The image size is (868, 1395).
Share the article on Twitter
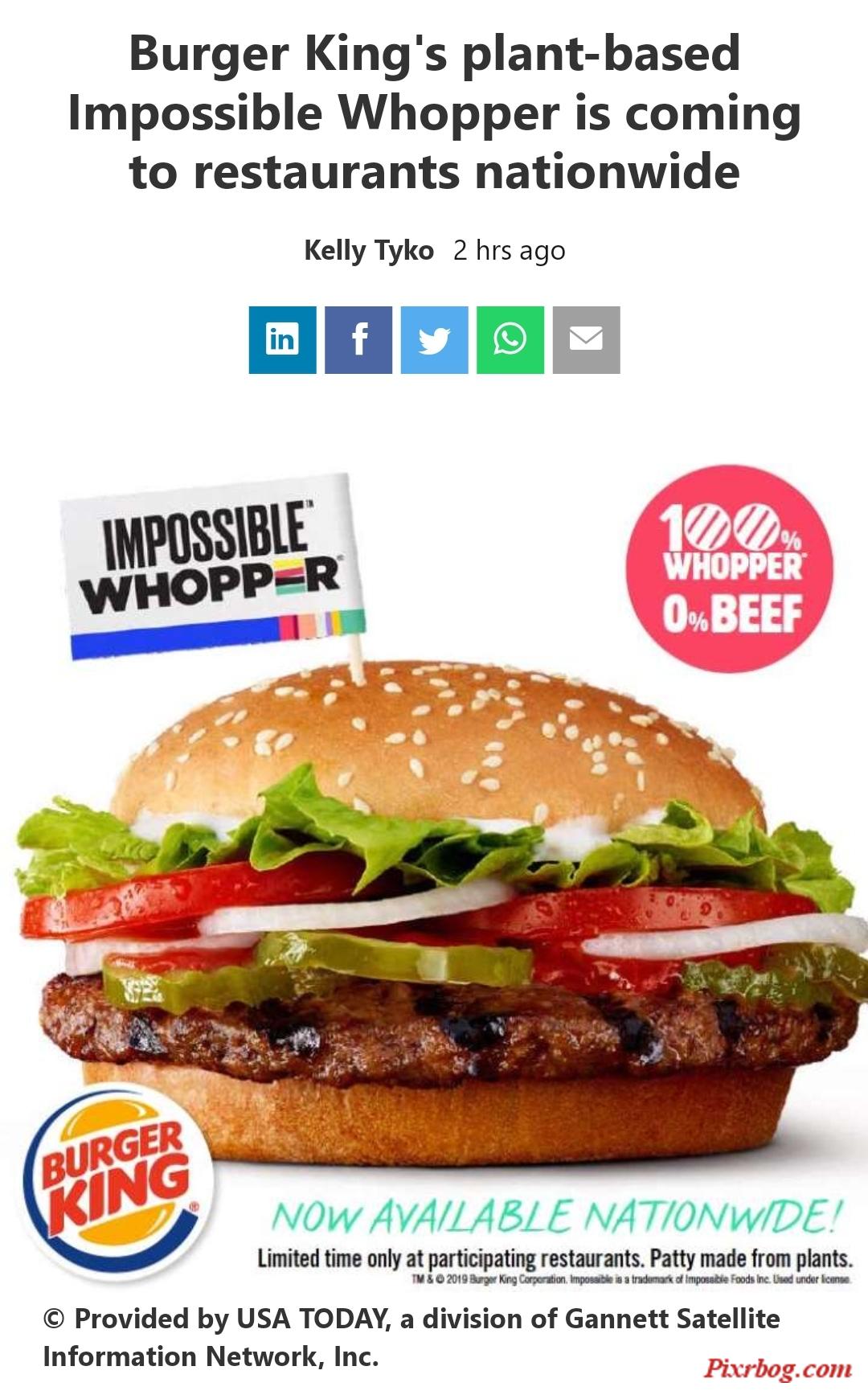pyautogui.click(x=434, y=339)
